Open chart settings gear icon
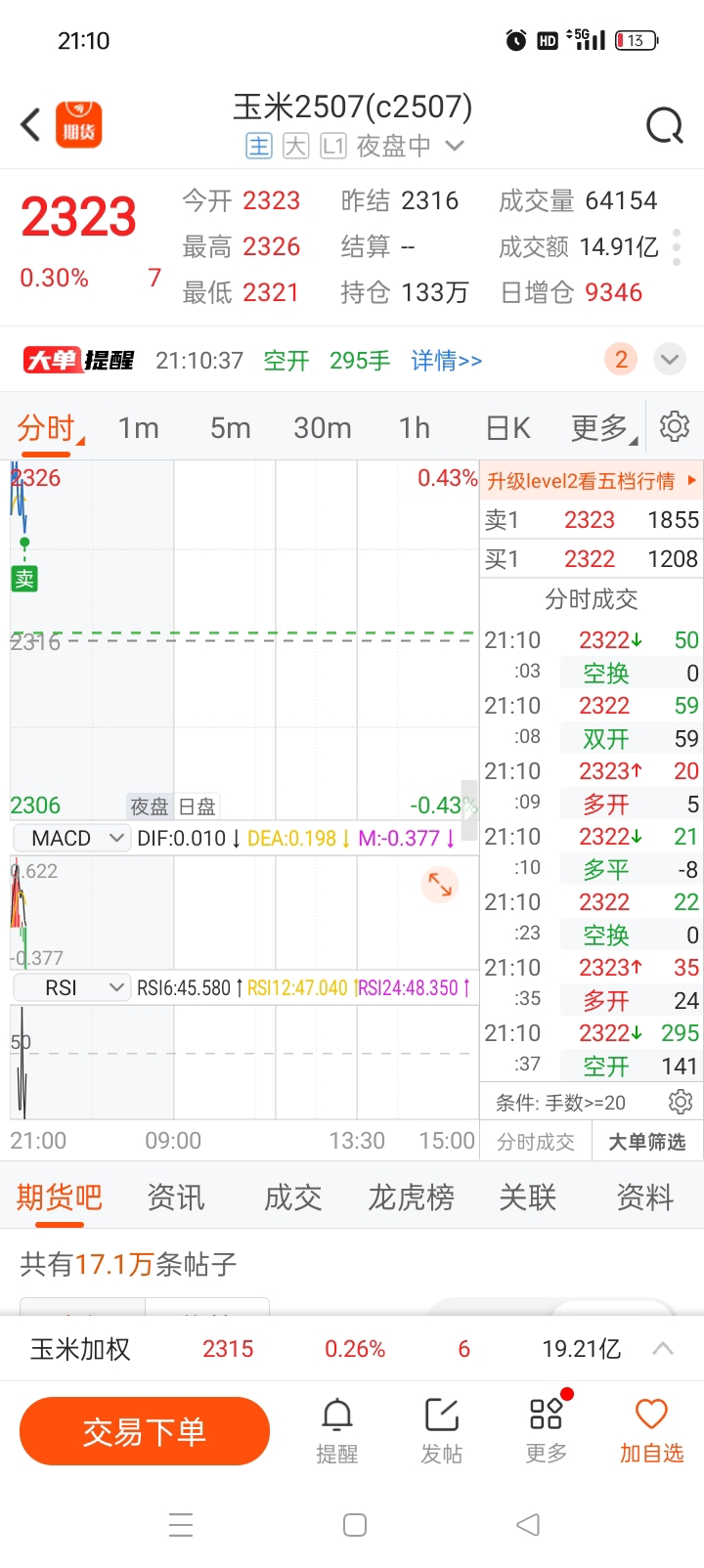The image size is (704, 1568). pos(675,426)
